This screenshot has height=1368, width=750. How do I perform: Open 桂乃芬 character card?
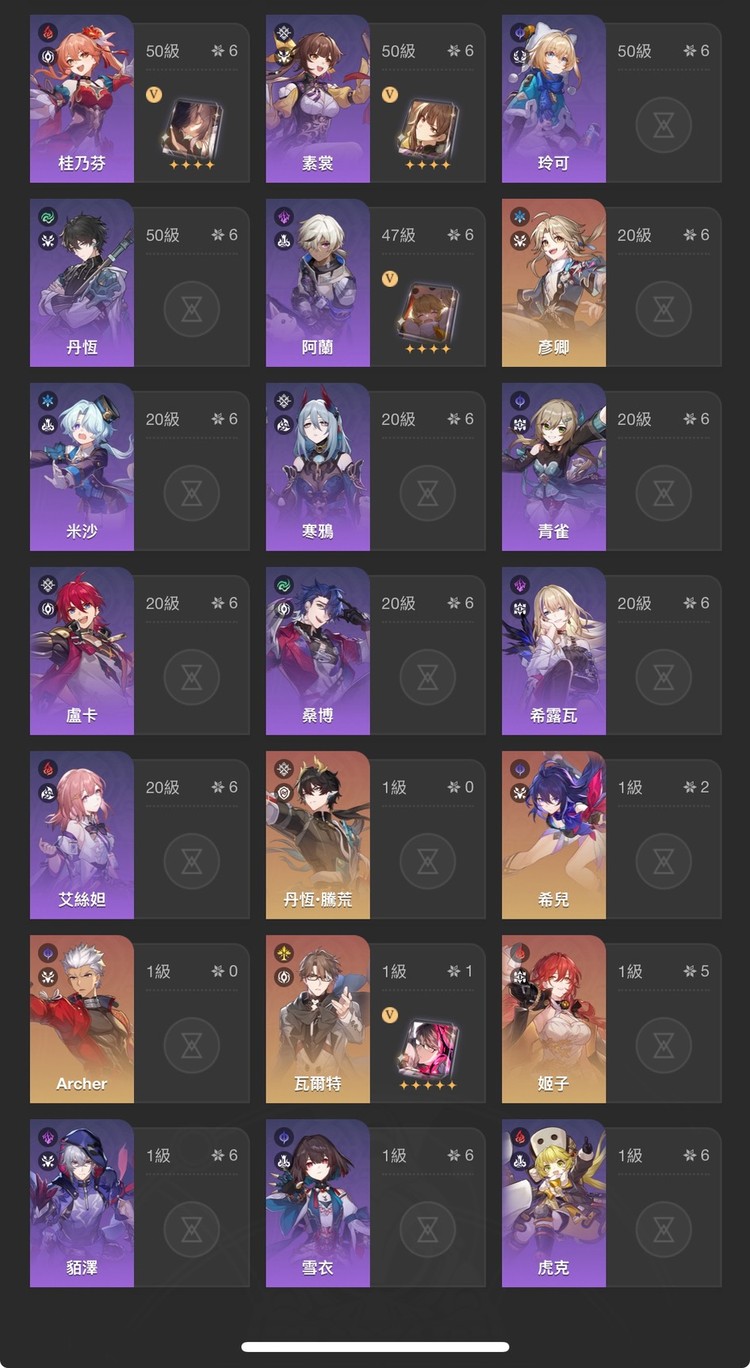click(82, 98)
